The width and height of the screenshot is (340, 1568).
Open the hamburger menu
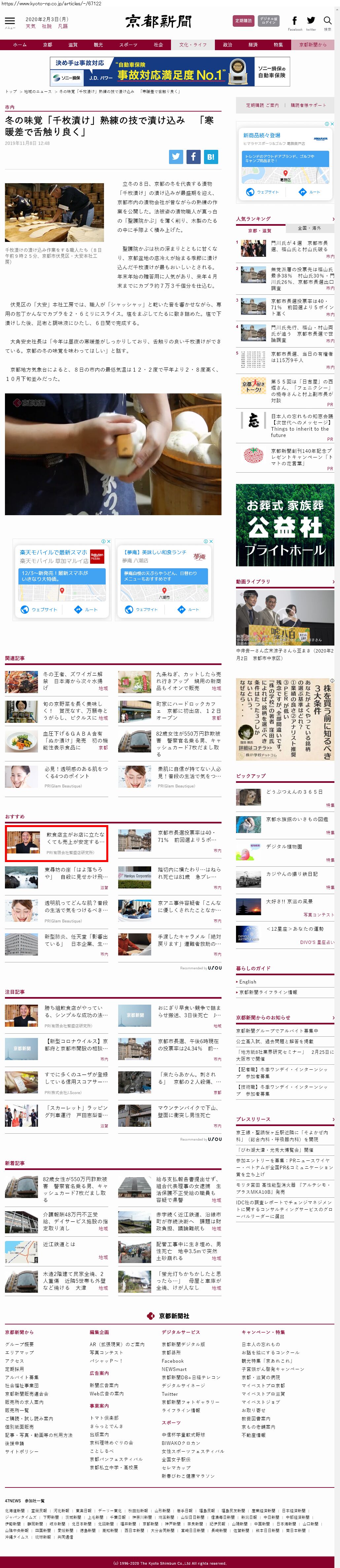[x=9, y=21]
